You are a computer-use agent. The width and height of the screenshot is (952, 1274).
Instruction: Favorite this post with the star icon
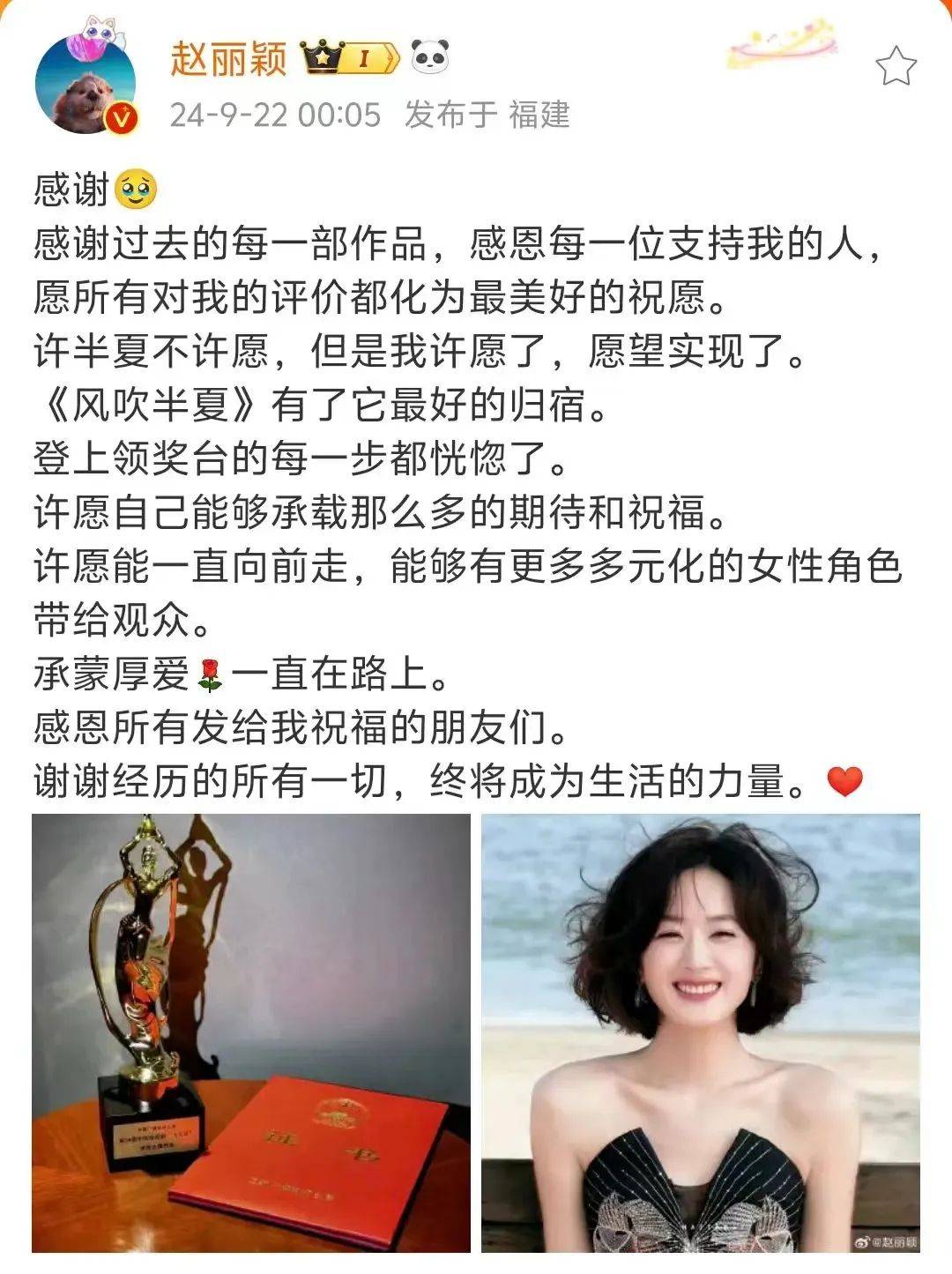tap(896, 67)
